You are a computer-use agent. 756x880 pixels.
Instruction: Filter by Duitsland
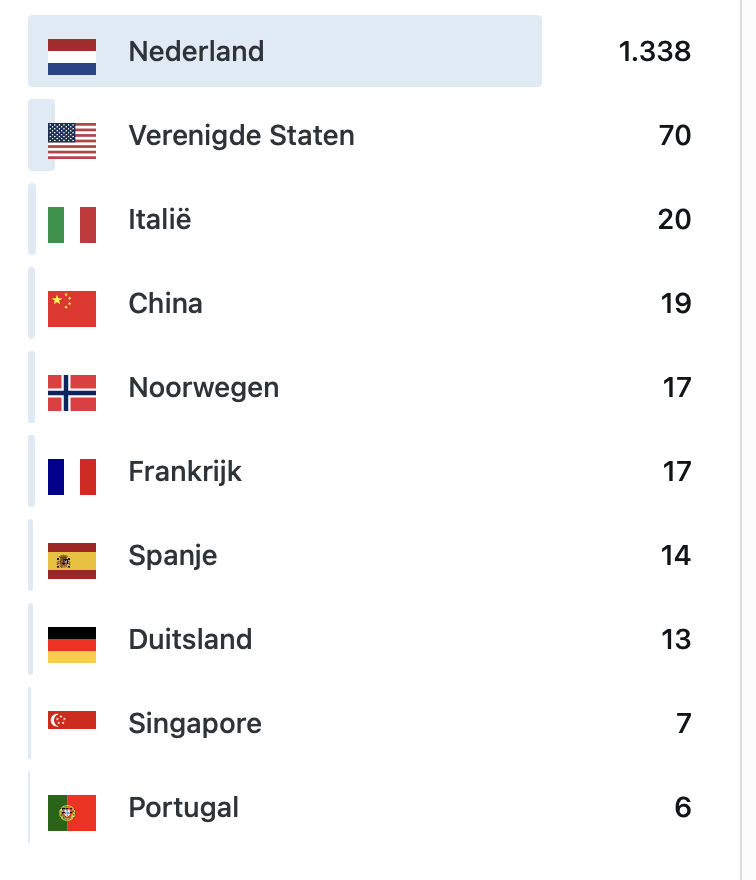click(x=359, y=639)
